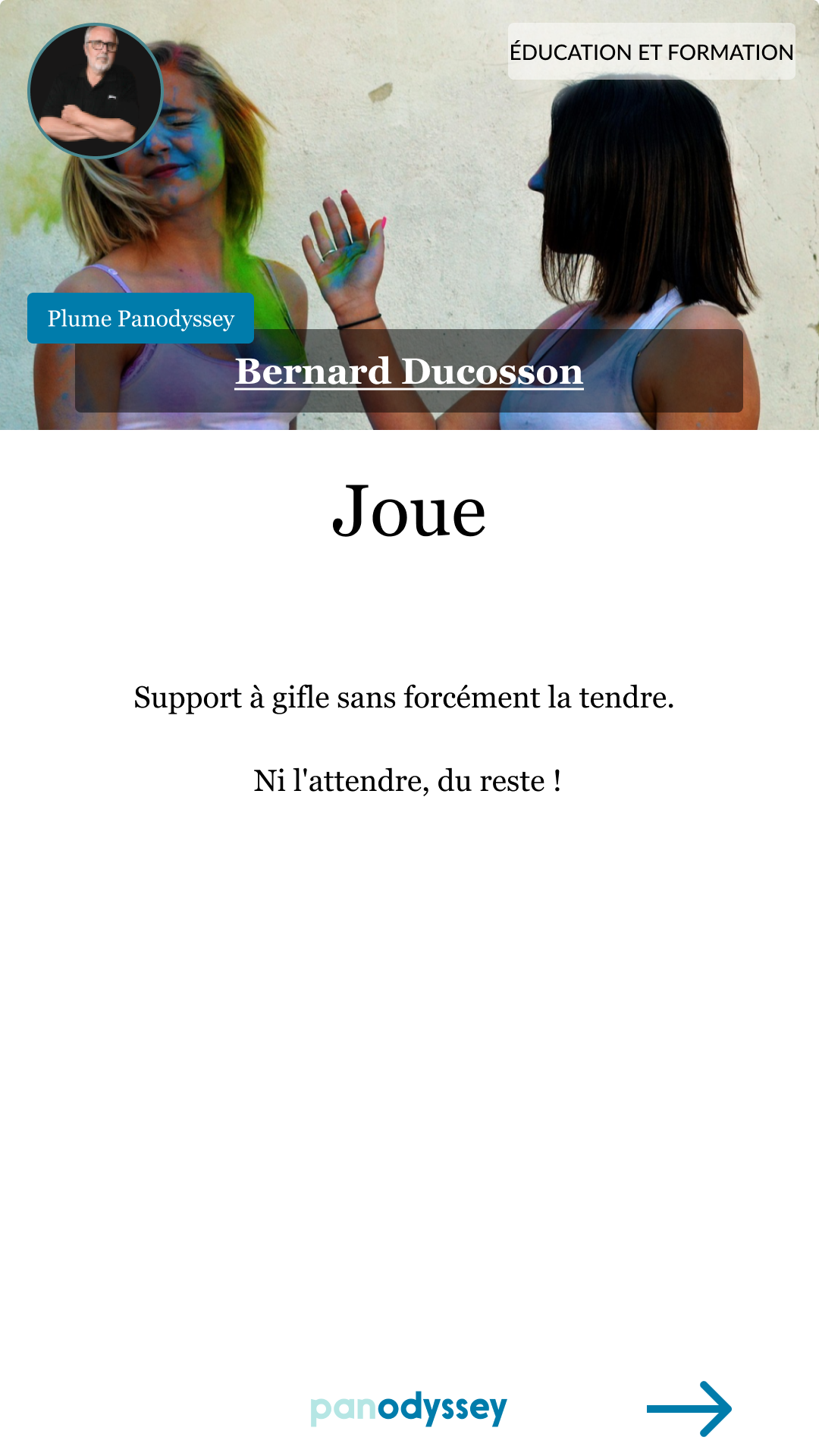Open Bernard Ducosson's author link
This screenshot has height=1456, width=819.
[409, 372]
